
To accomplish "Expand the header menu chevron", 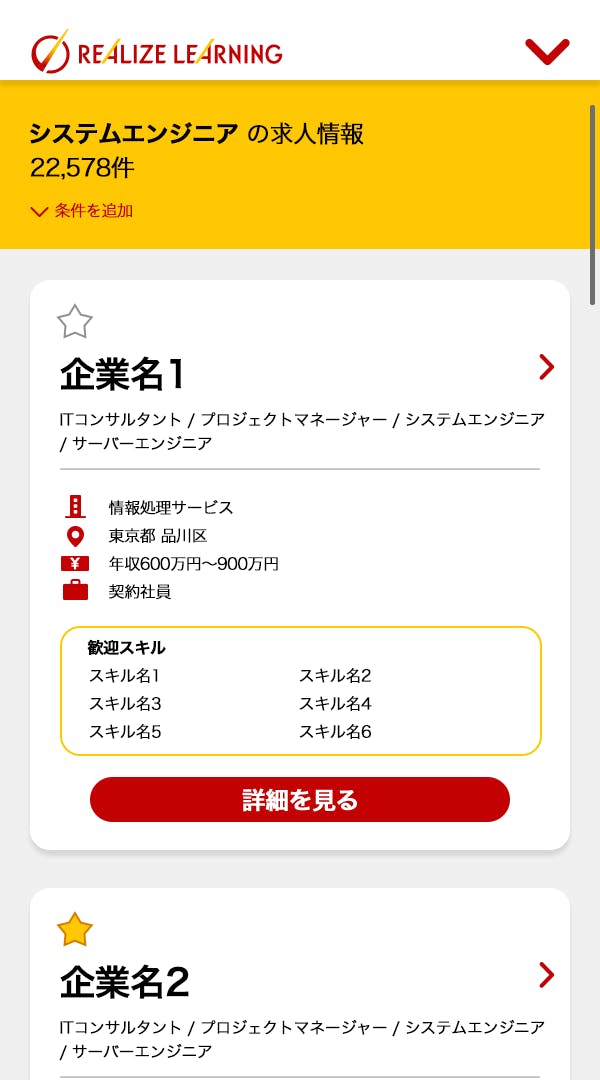I will pos(546,51).
